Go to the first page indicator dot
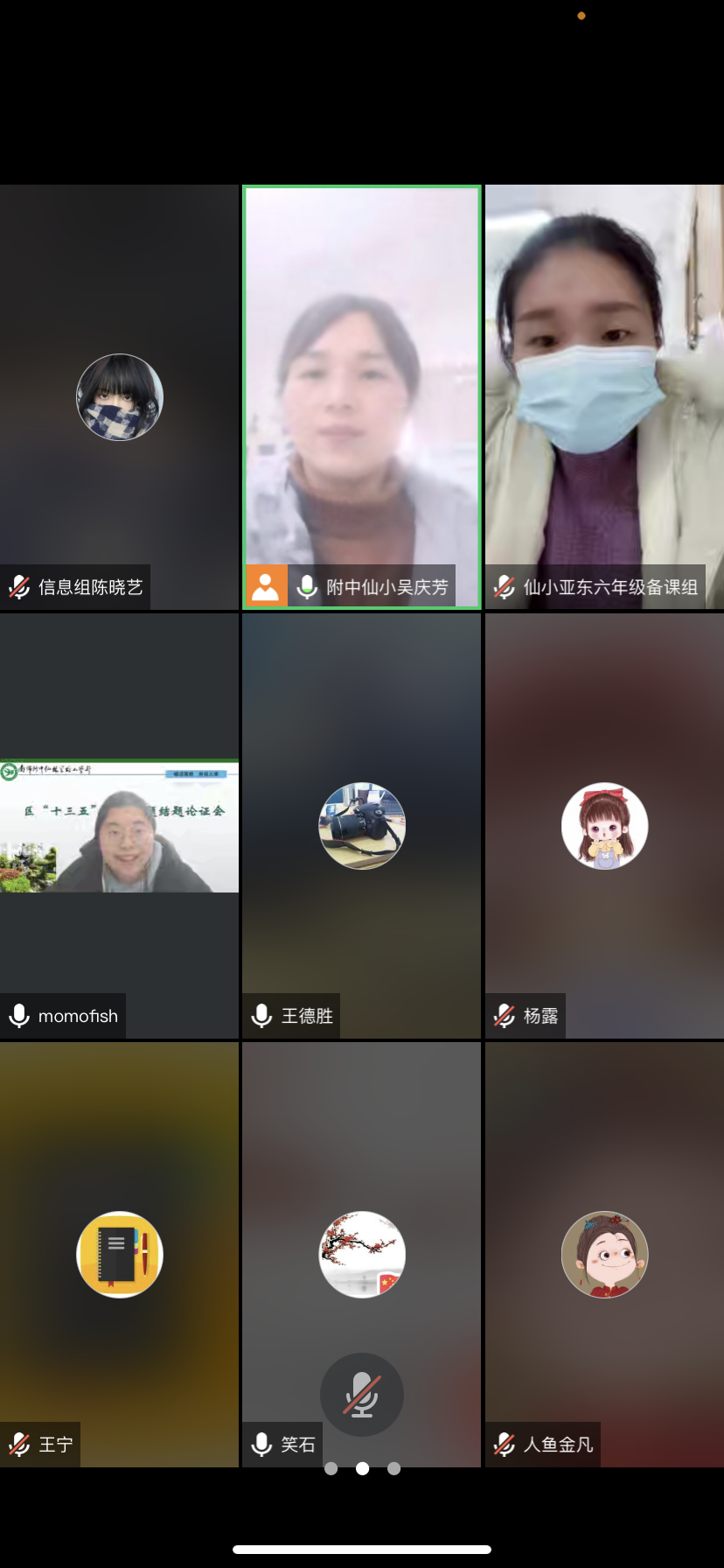 (331, 1469)
